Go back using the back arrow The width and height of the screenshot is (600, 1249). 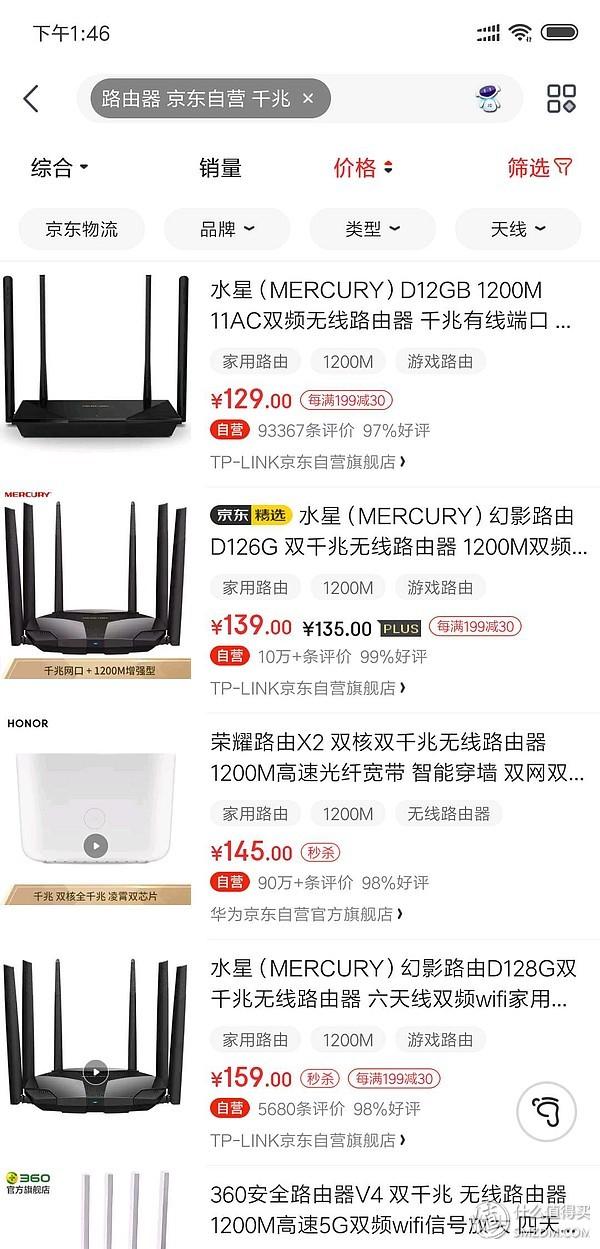(31, 98)
